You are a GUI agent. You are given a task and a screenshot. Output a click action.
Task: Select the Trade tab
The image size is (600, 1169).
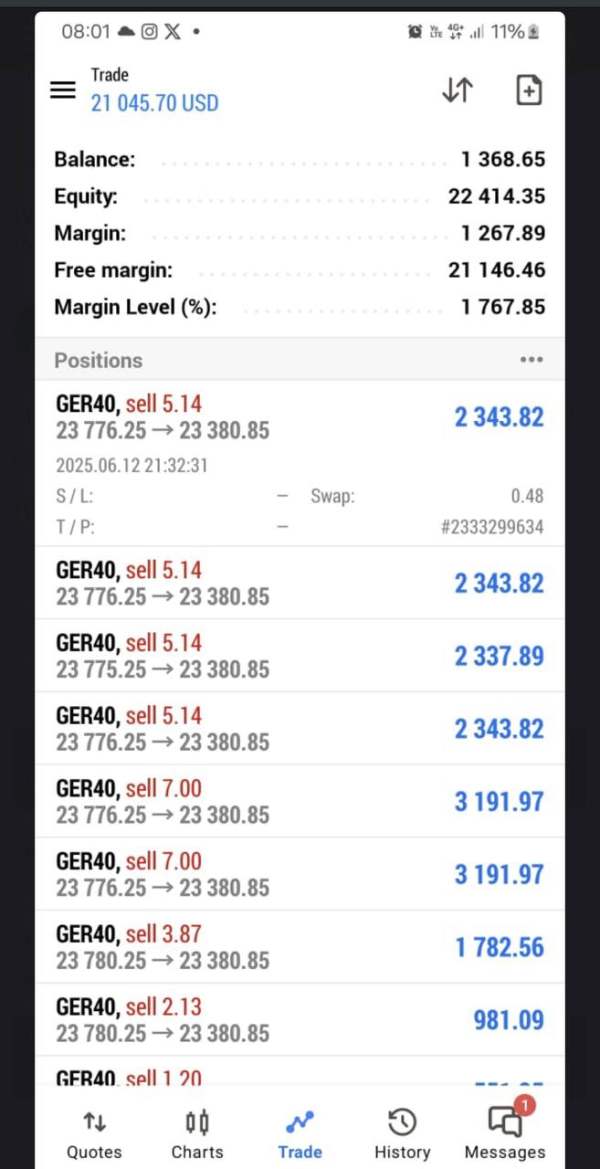(300, 1133)
